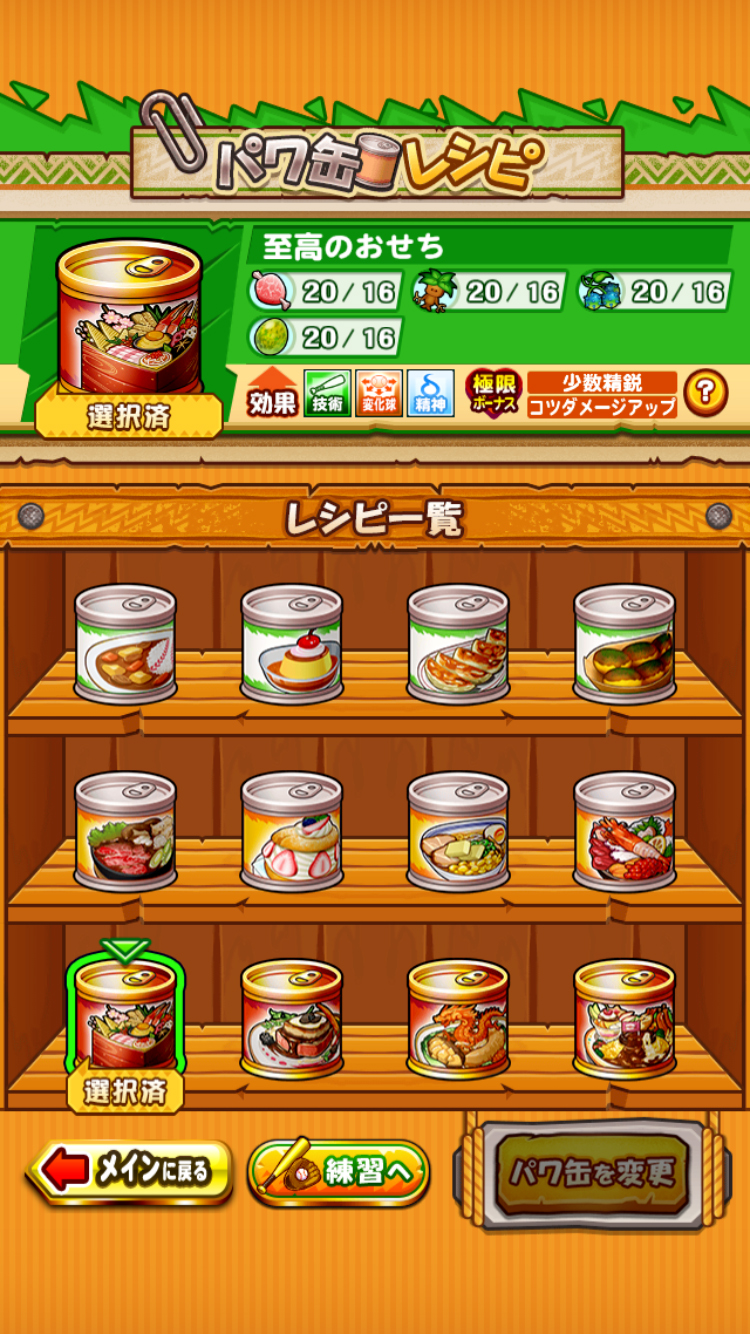Open the question mark help icon
Viewport: 750px width, 1334px height.
click(x=705, y=392)
